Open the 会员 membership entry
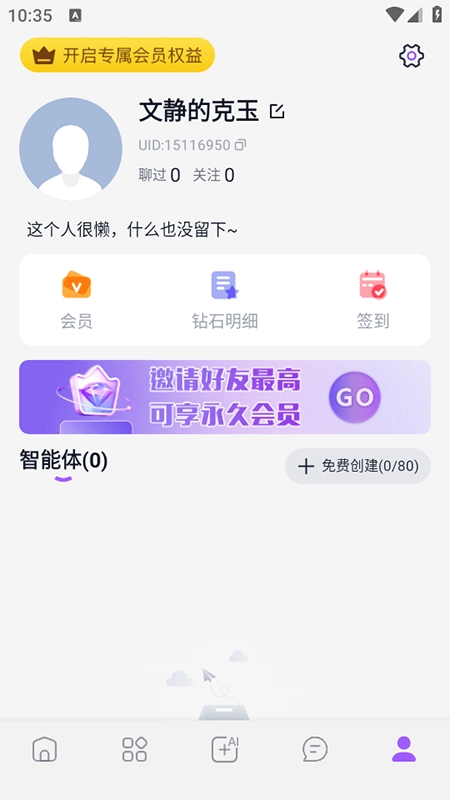Screen dimensions: 450x800 pyautogui.click(x=77, y=300)
